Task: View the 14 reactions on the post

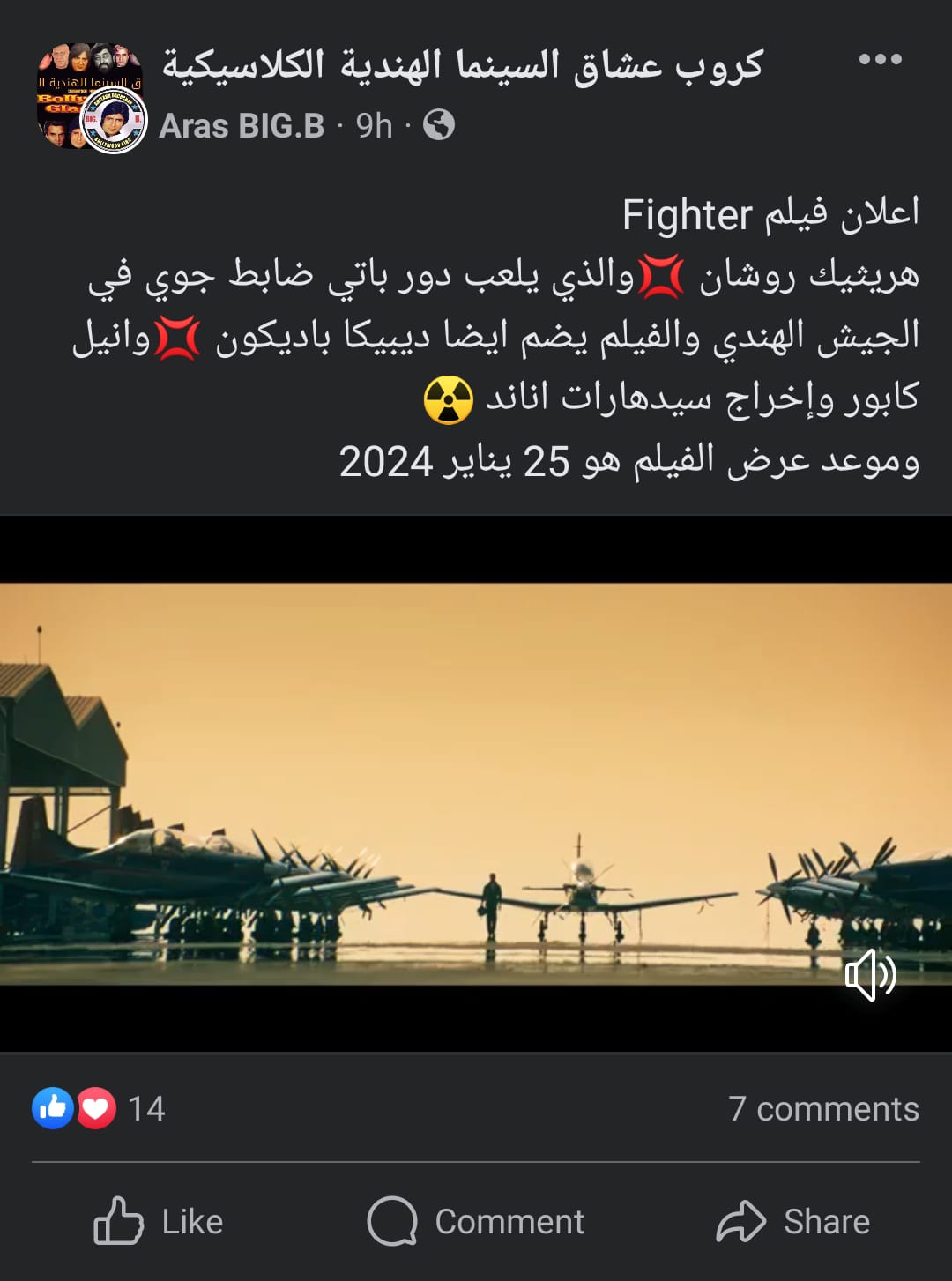Action: tap(99, 1108)
